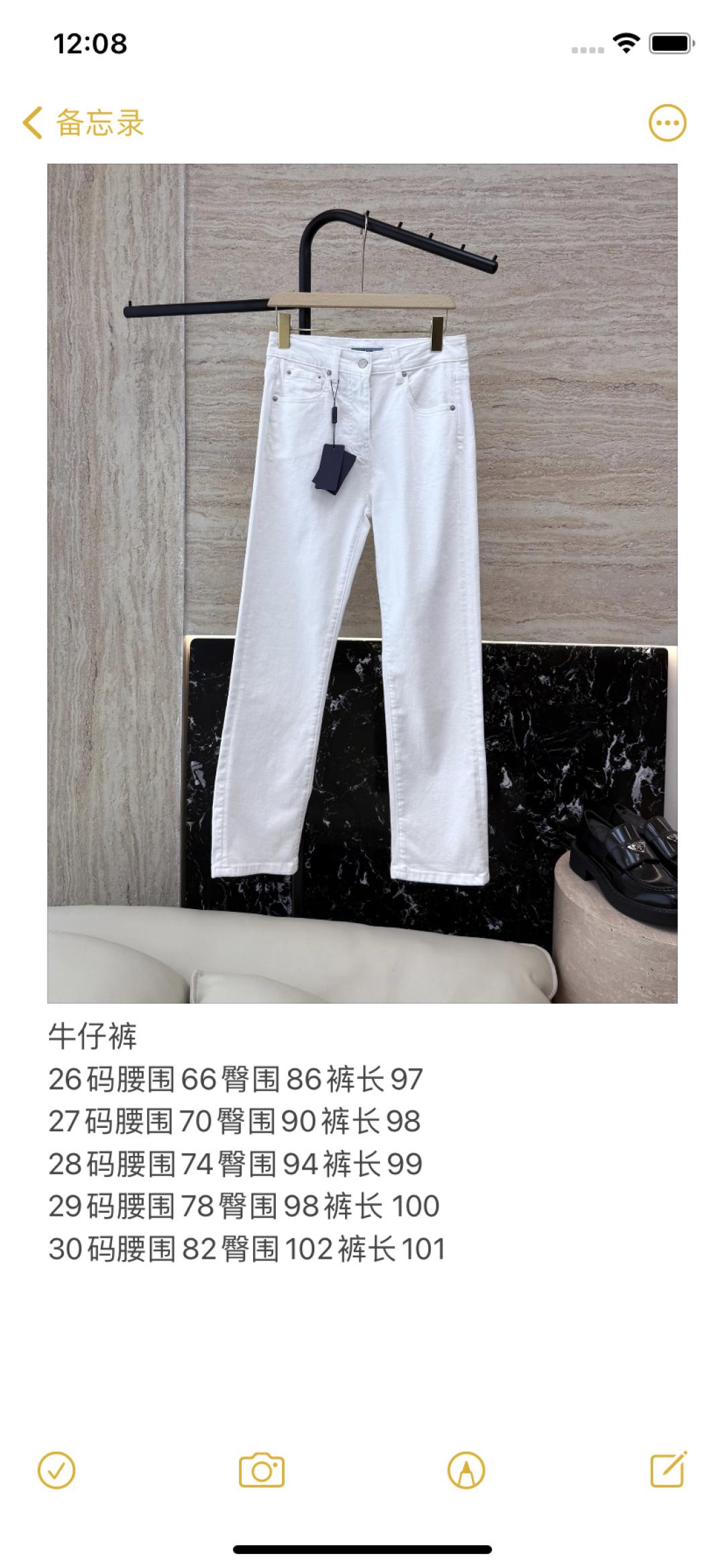Open the camera attachment options
The width and height of the screenshot is (725, 1568).
(x=262, y=1471)
